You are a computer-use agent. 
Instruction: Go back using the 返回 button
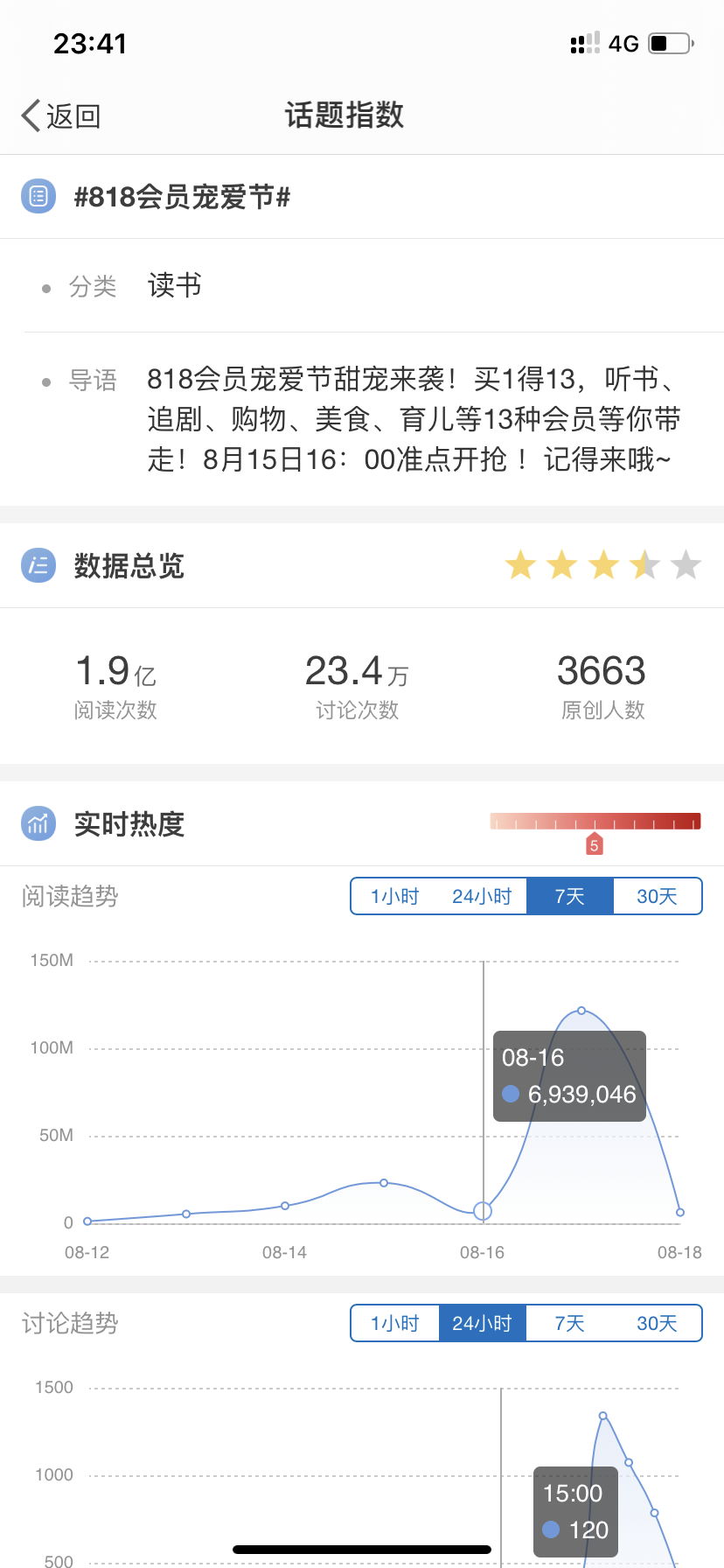(x=61, y=115)
